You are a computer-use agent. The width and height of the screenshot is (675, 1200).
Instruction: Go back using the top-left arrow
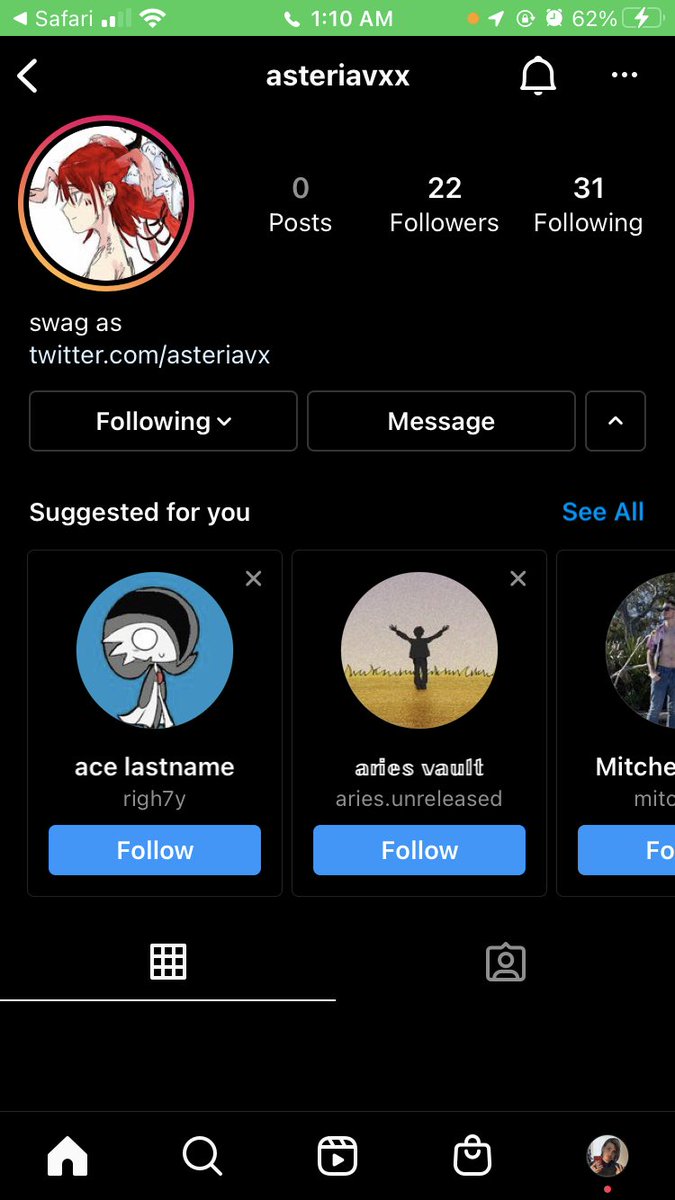click(x=28, y=76)
